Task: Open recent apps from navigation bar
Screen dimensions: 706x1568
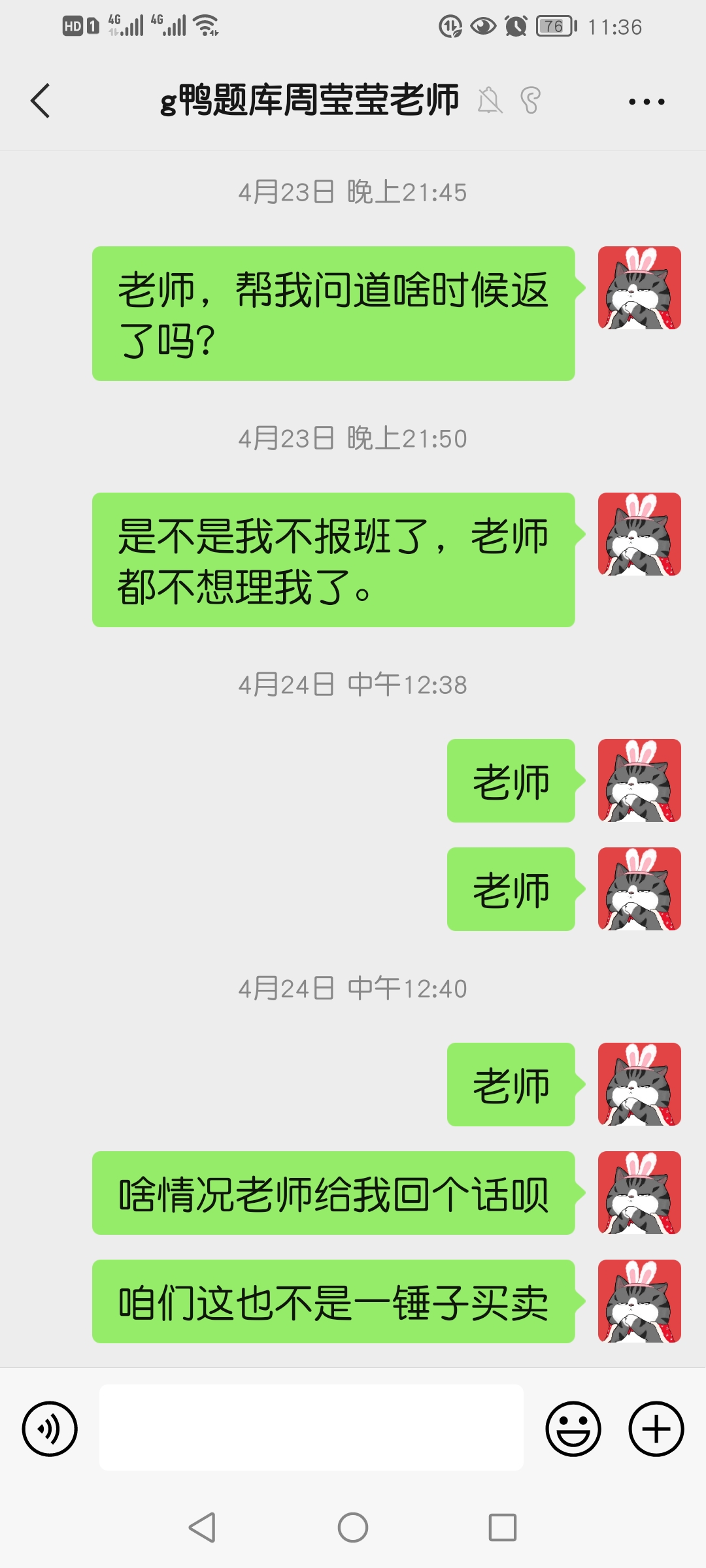Action: (x=503, y=1527)
